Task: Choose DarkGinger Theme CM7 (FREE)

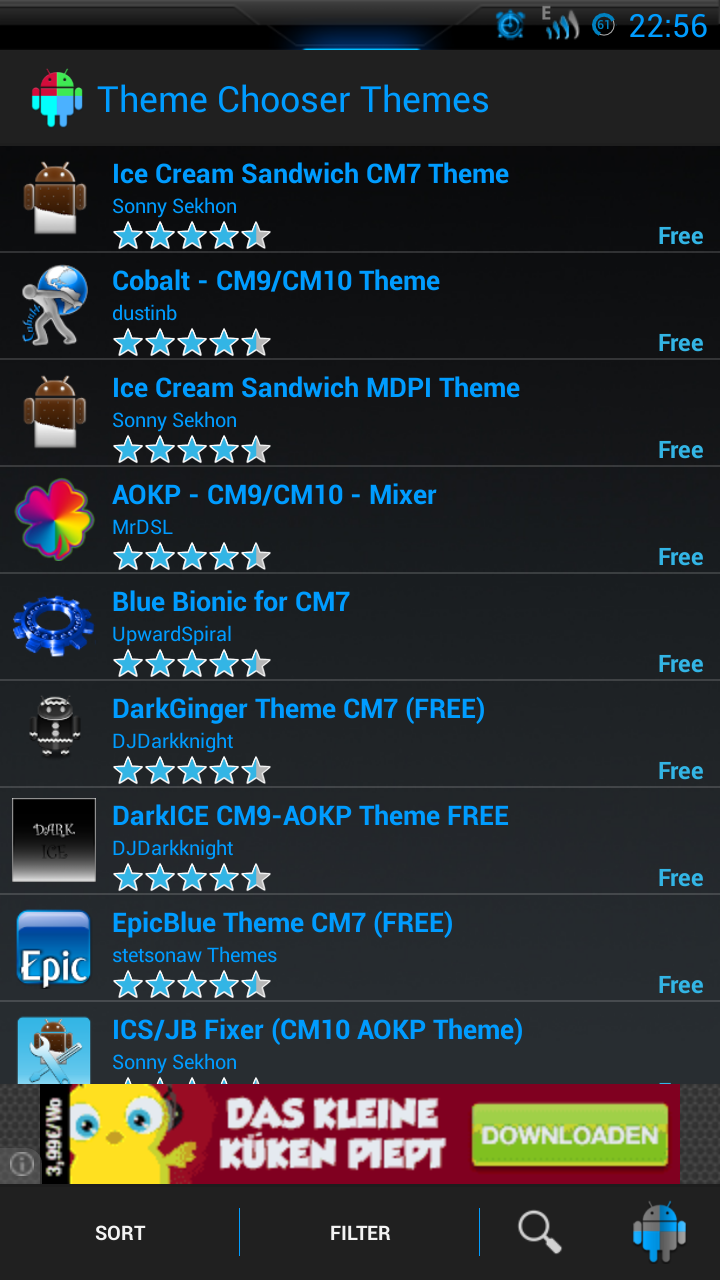Action: tap(298, 709)
